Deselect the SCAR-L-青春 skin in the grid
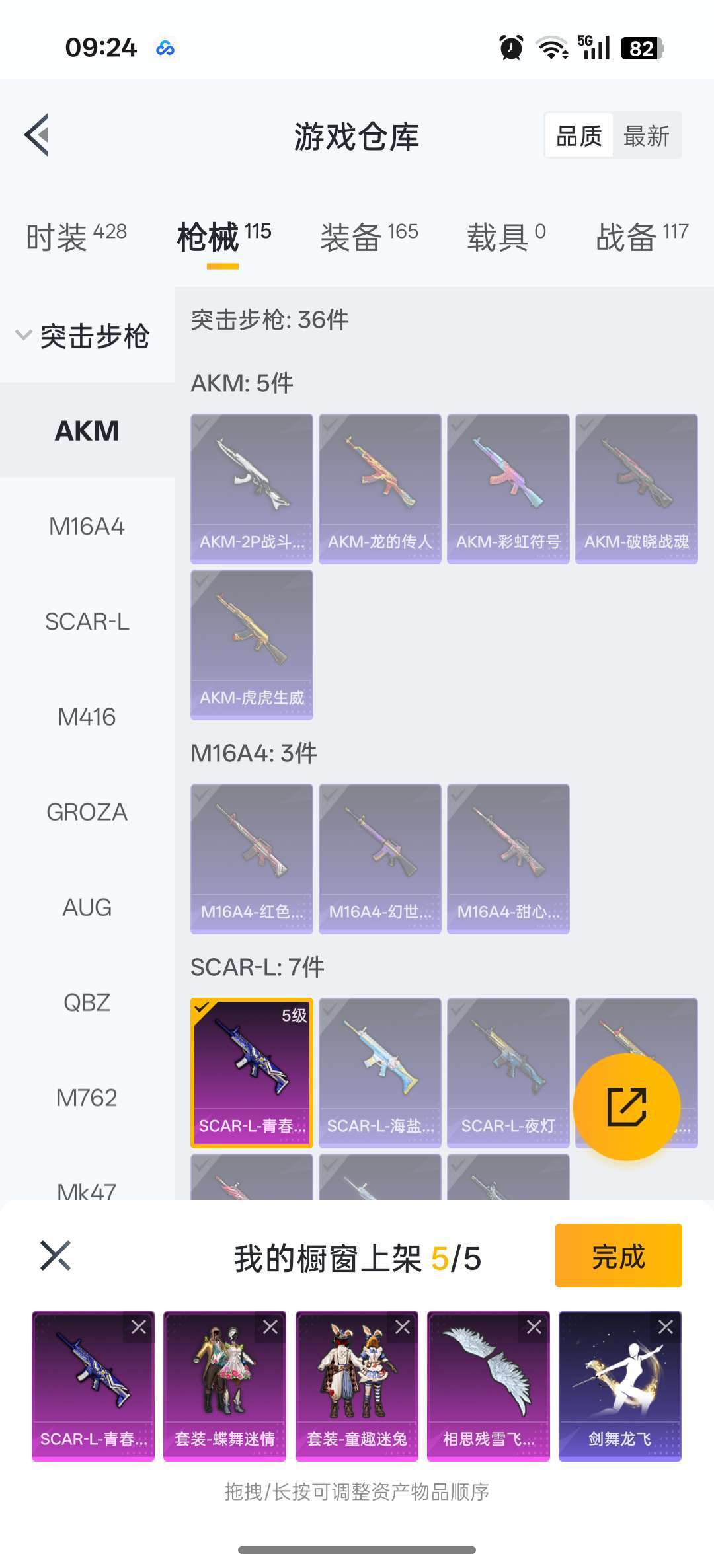714x1568 pixels. point(251,1072)
